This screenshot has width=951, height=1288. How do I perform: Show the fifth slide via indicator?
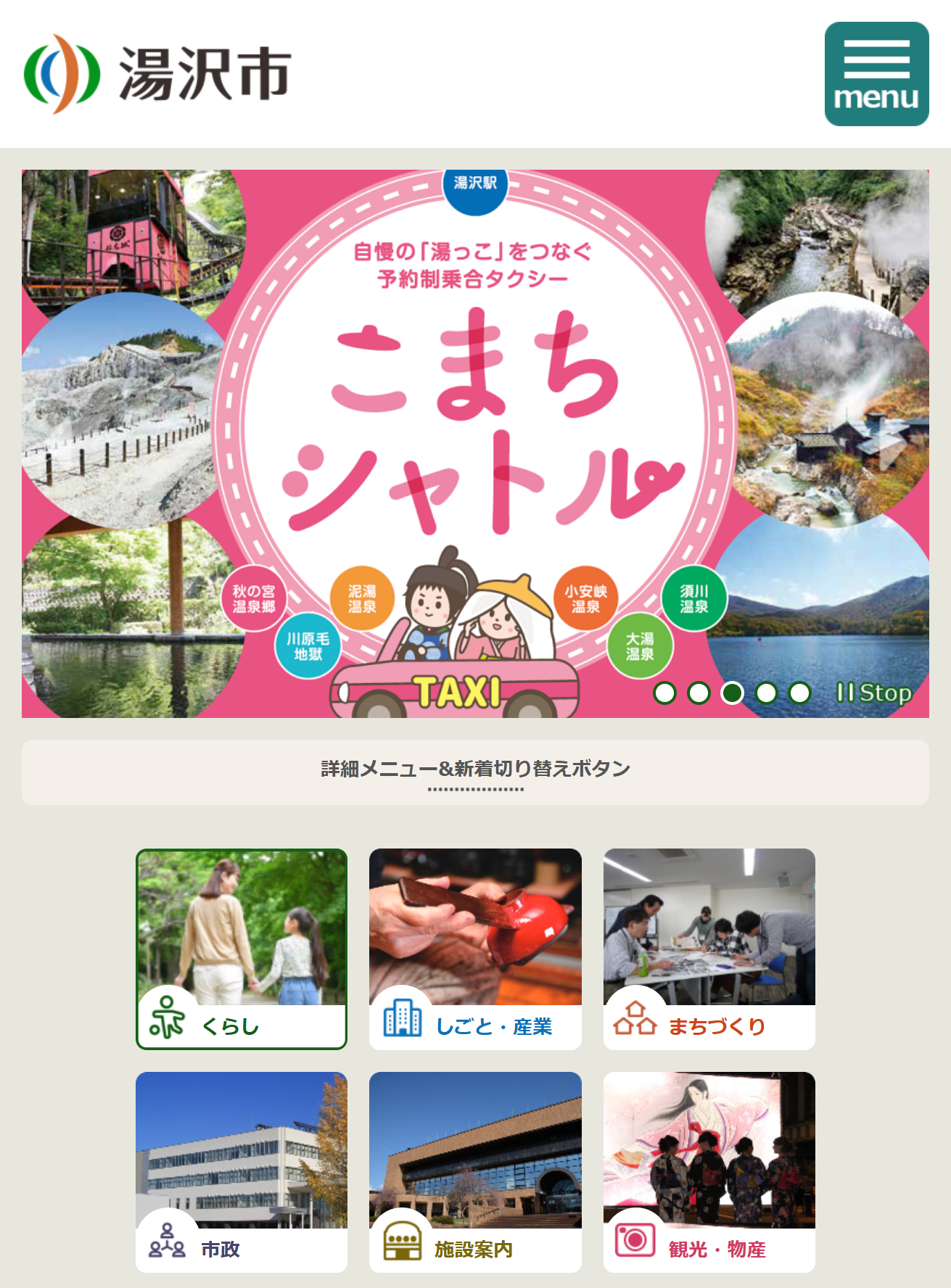tap(799, 693)
